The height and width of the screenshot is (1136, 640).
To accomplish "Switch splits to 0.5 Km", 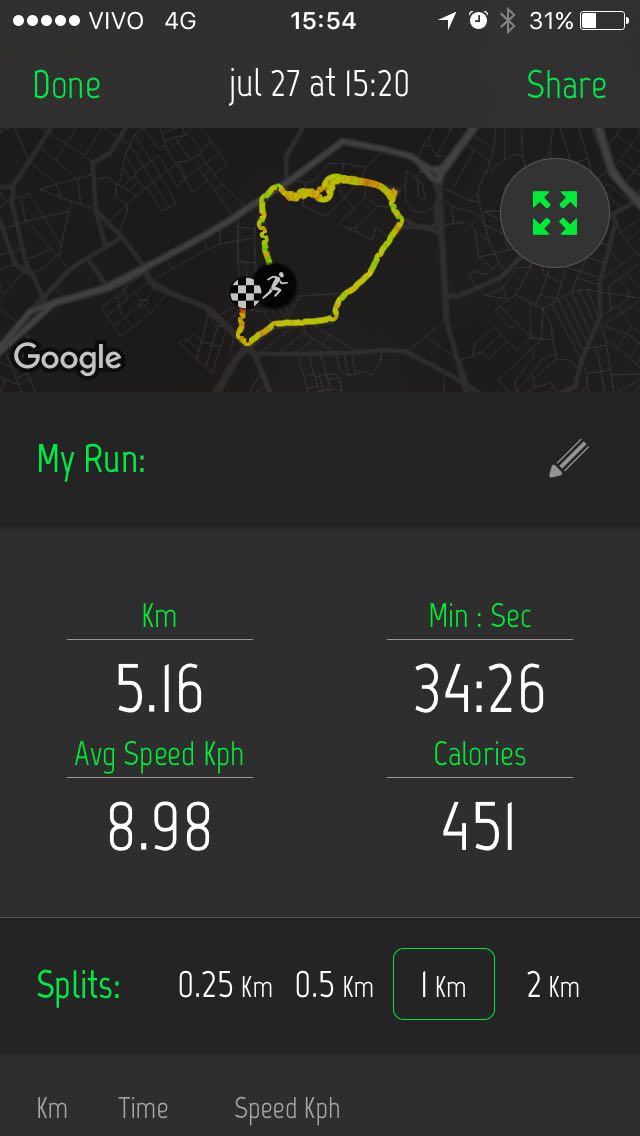I will 334,986.
